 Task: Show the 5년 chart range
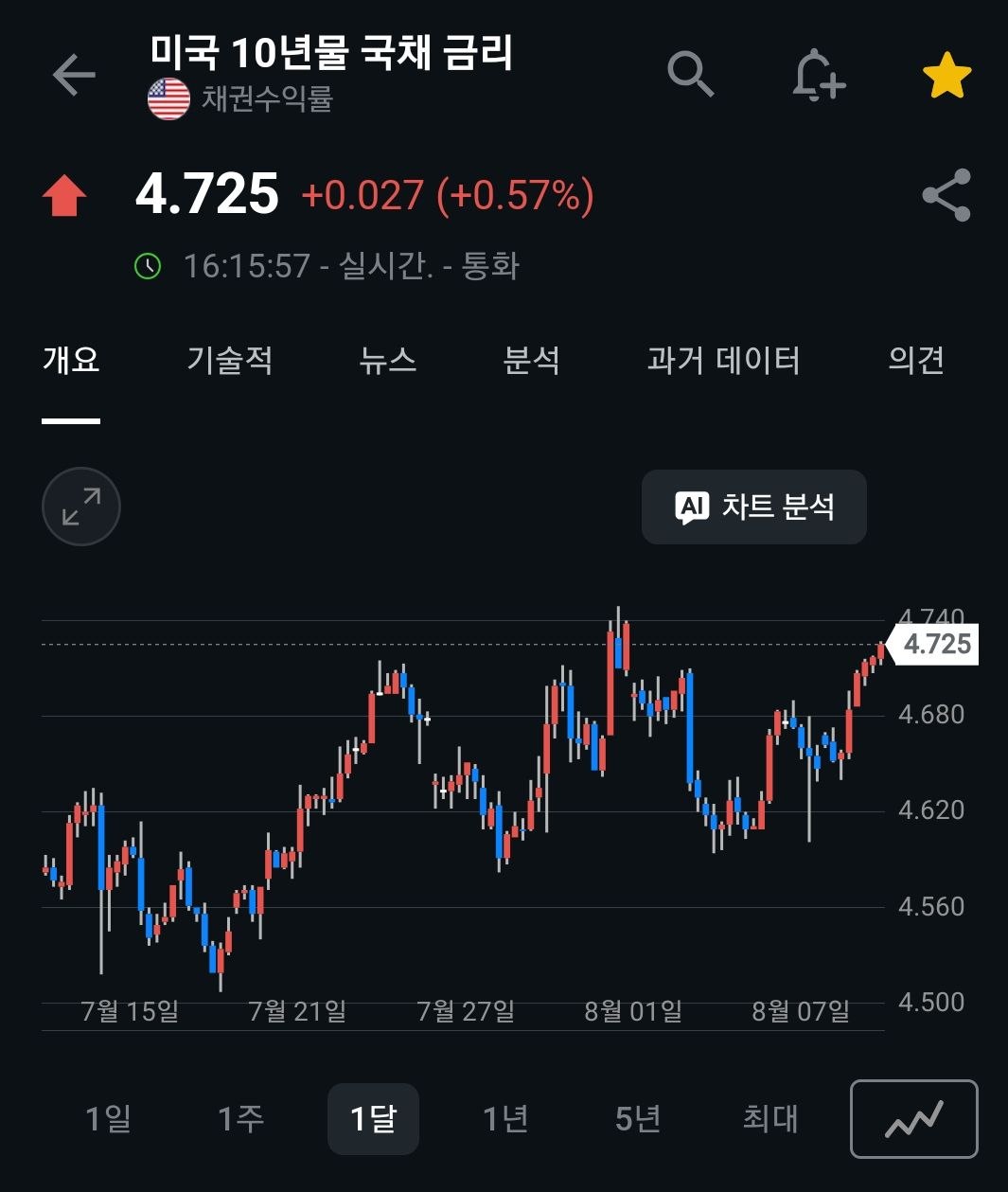(638, 1119)
